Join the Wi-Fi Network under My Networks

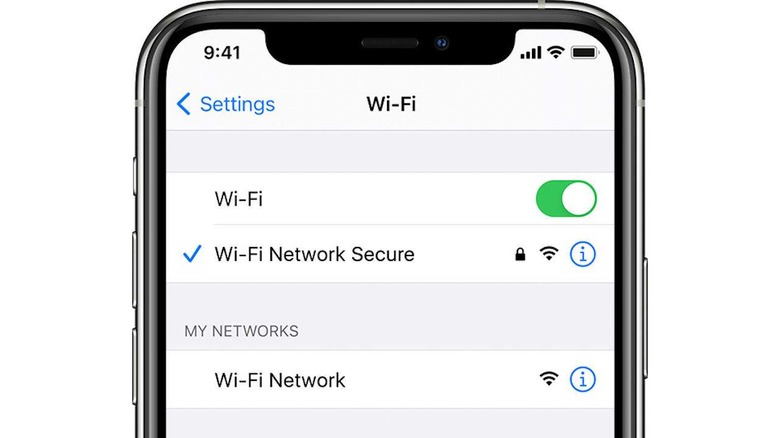[x=280, y=380]
